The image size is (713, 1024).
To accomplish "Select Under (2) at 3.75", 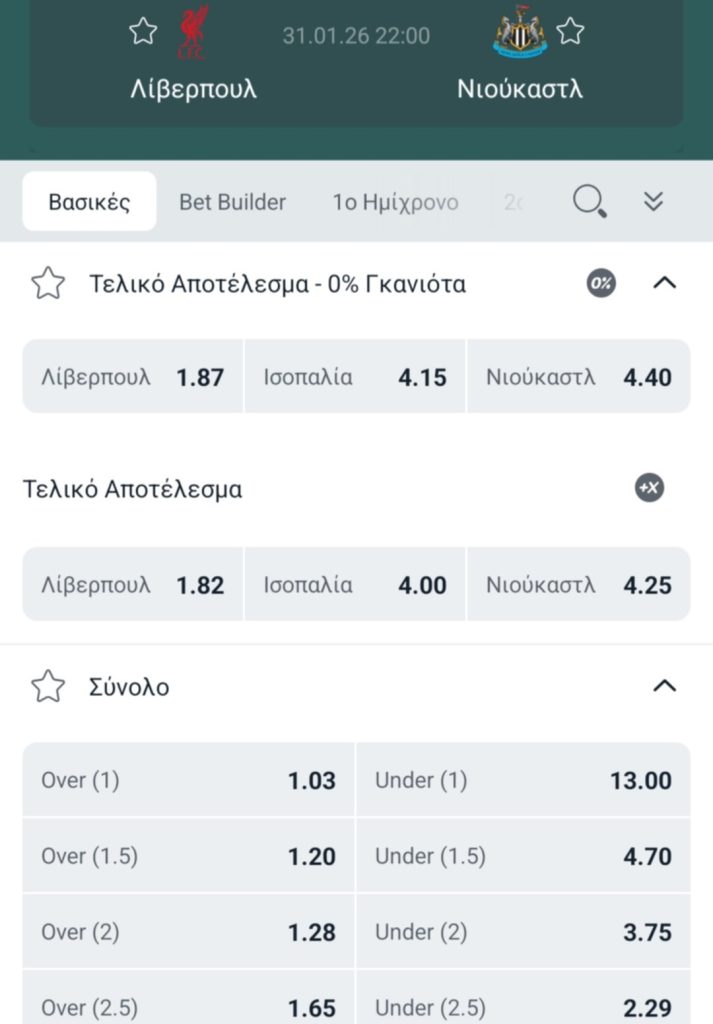I will (x=523, y=932).
